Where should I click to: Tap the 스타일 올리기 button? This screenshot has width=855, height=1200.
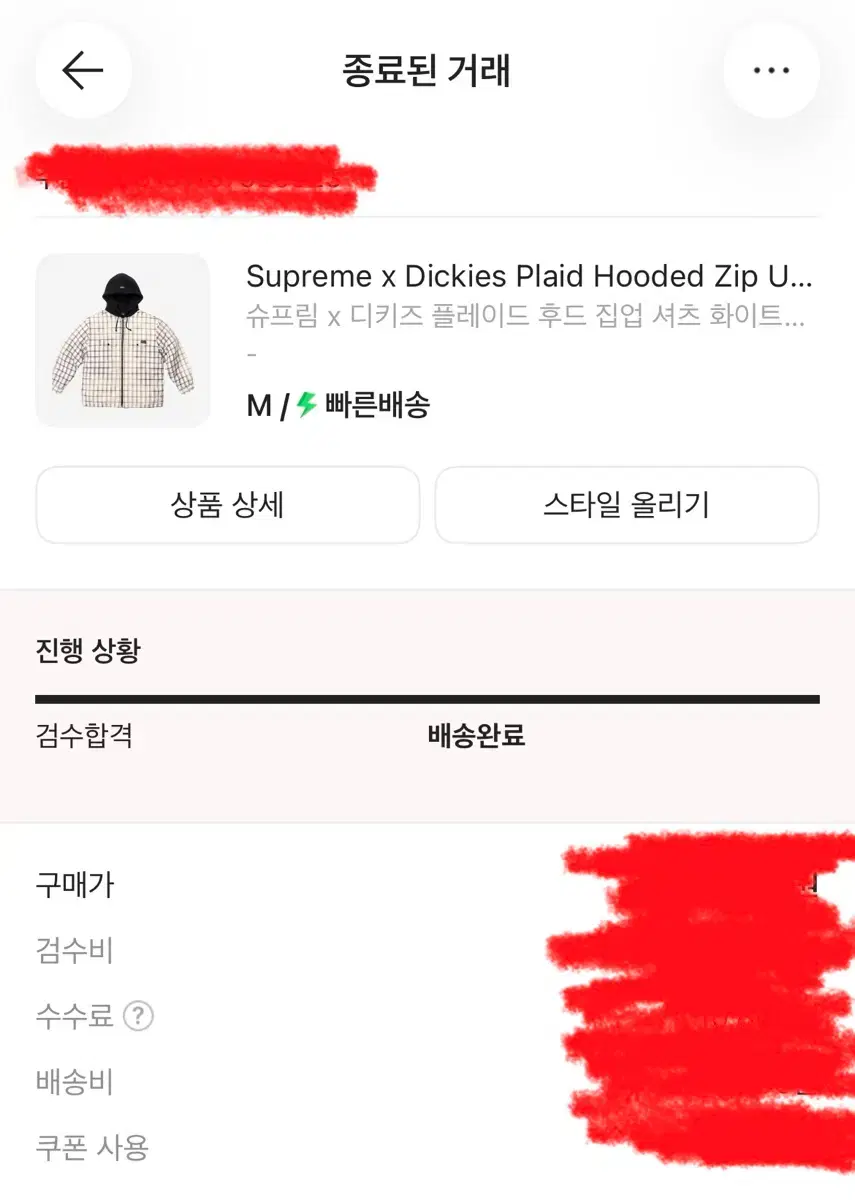tap(627, 505)
